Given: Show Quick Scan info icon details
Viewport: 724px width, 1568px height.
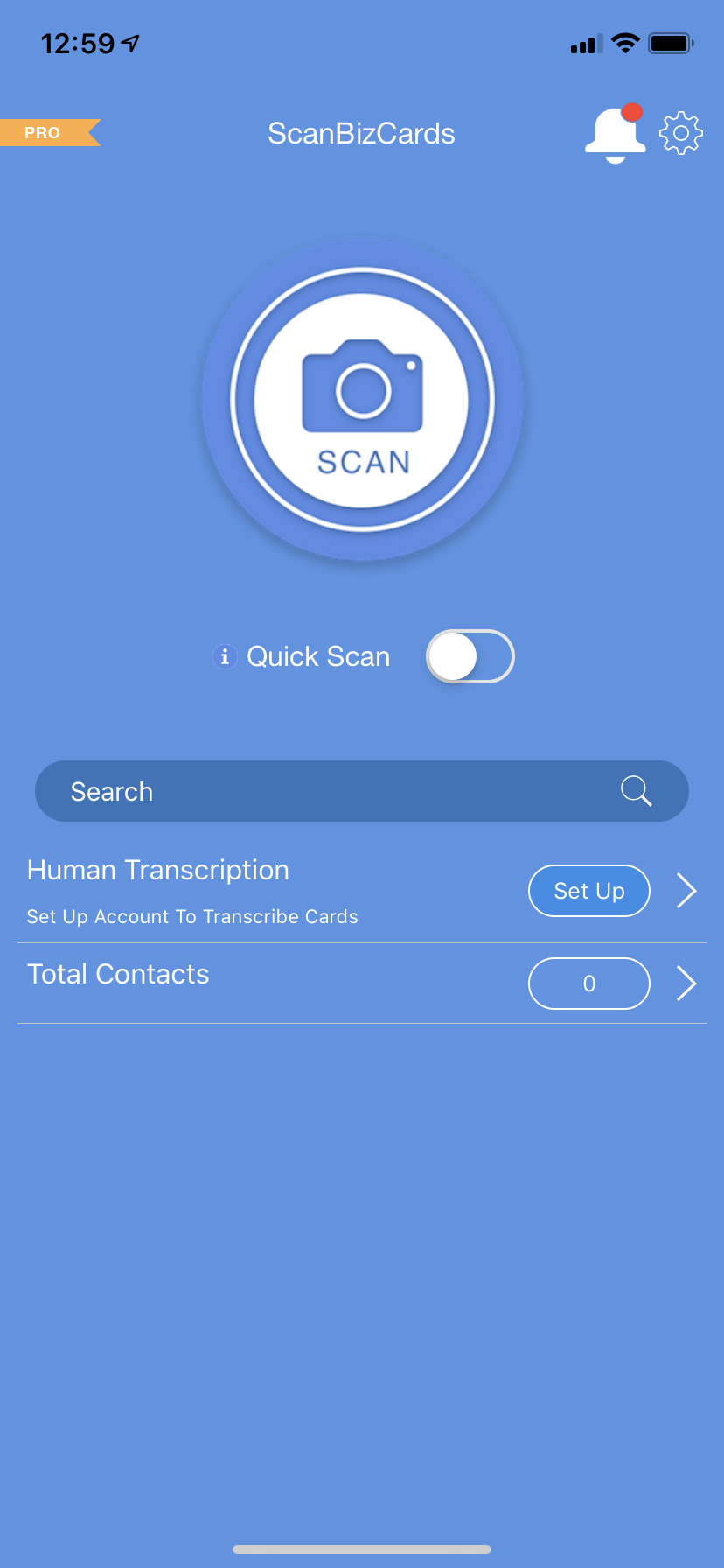Looking at the screenshot, I should (x=225, y=656).
